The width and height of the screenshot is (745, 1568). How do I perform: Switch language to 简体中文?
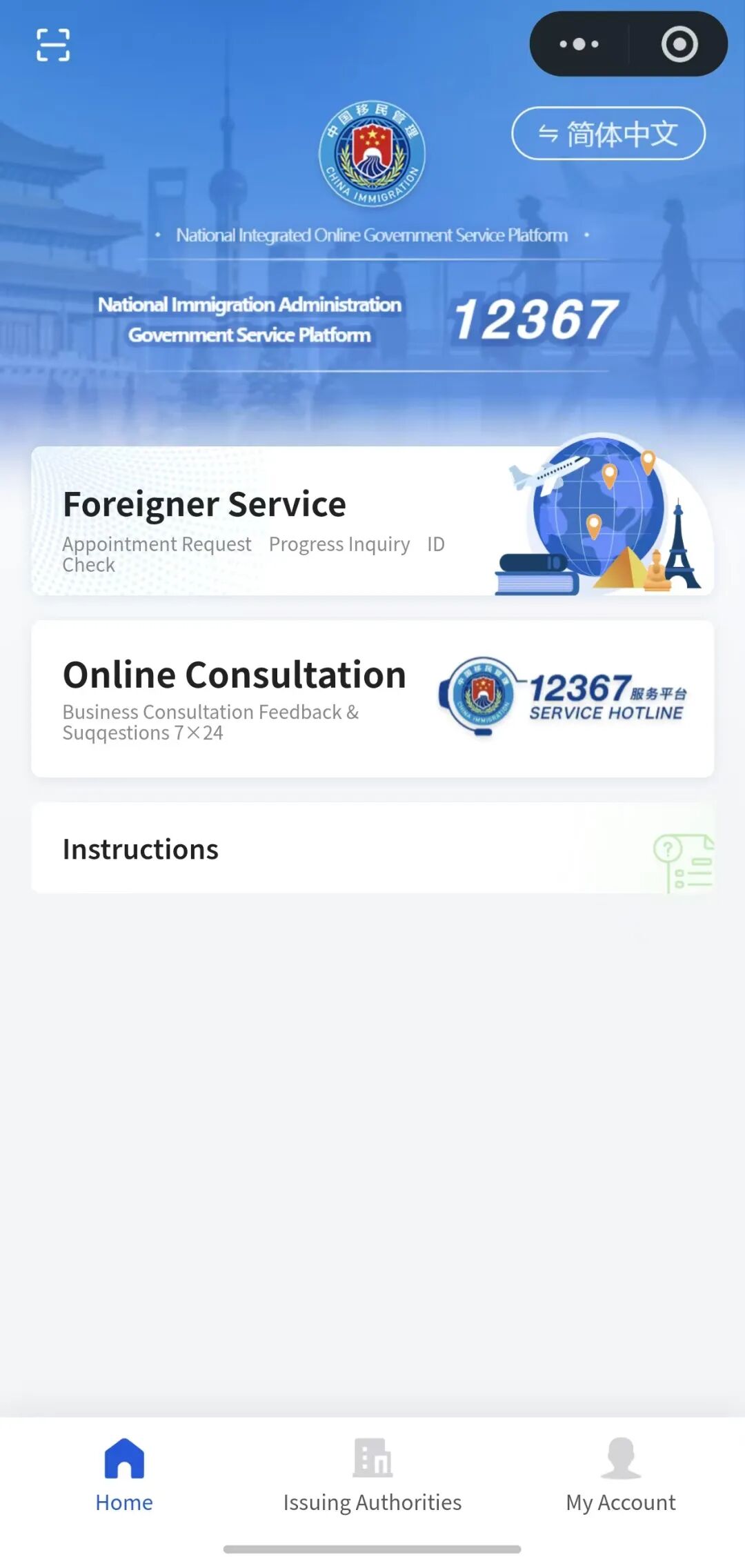point(608,134)
